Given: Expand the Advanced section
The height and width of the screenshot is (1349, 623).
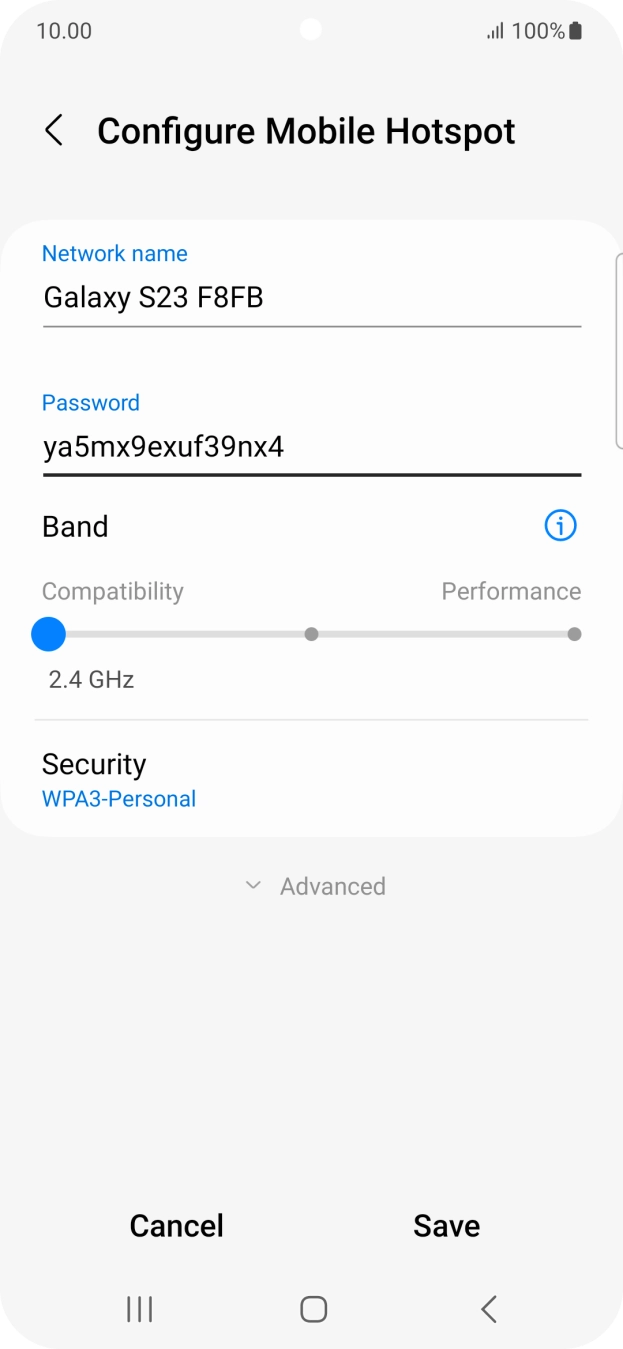Looking at the screenshot, I should [316, 886].
